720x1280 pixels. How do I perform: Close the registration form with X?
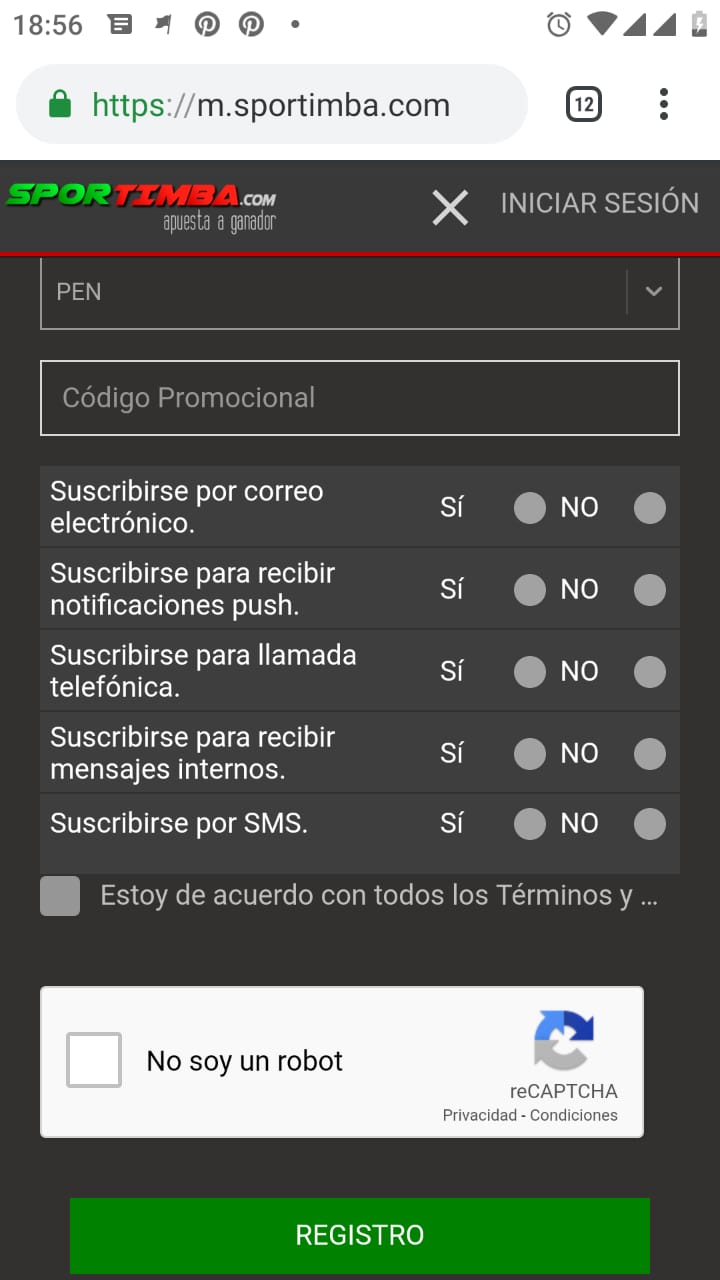pos(450,208)
